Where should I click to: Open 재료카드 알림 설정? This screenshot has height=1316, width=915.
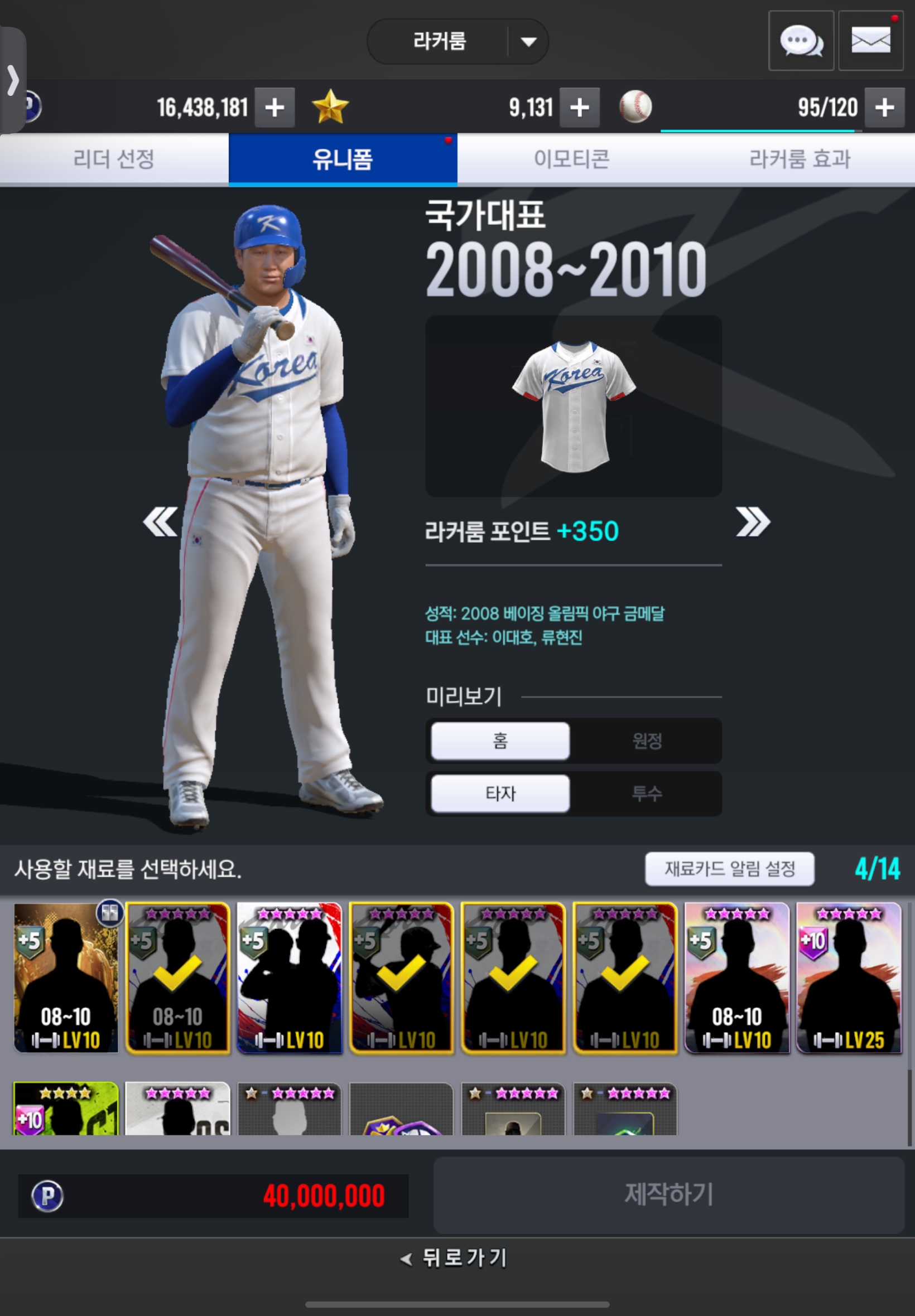[729, 869]
